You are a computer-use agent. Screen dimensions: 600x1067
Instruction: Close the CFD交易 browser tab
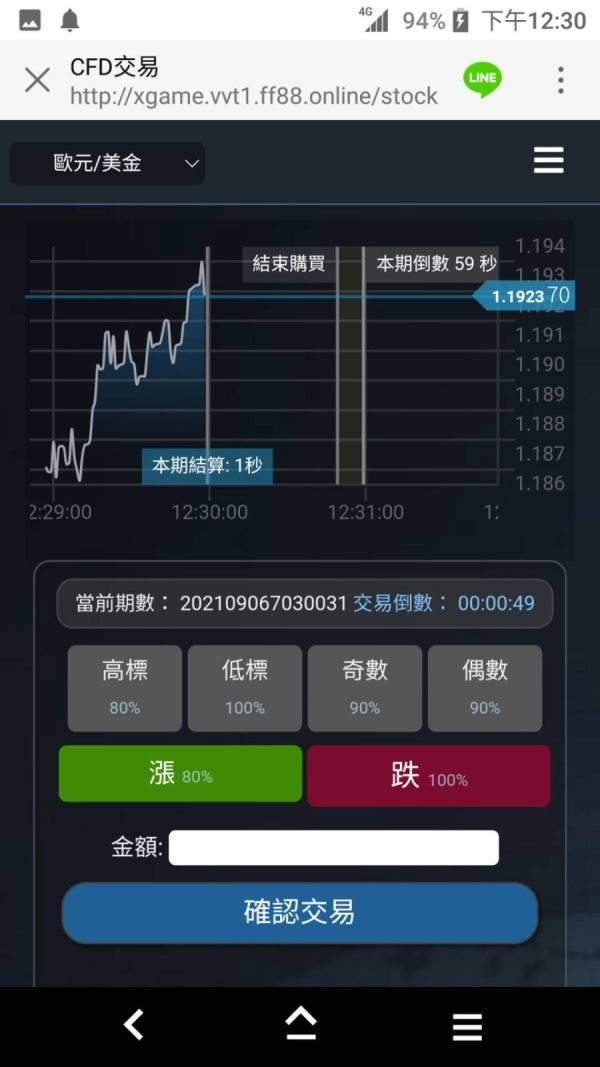[37, 80]
